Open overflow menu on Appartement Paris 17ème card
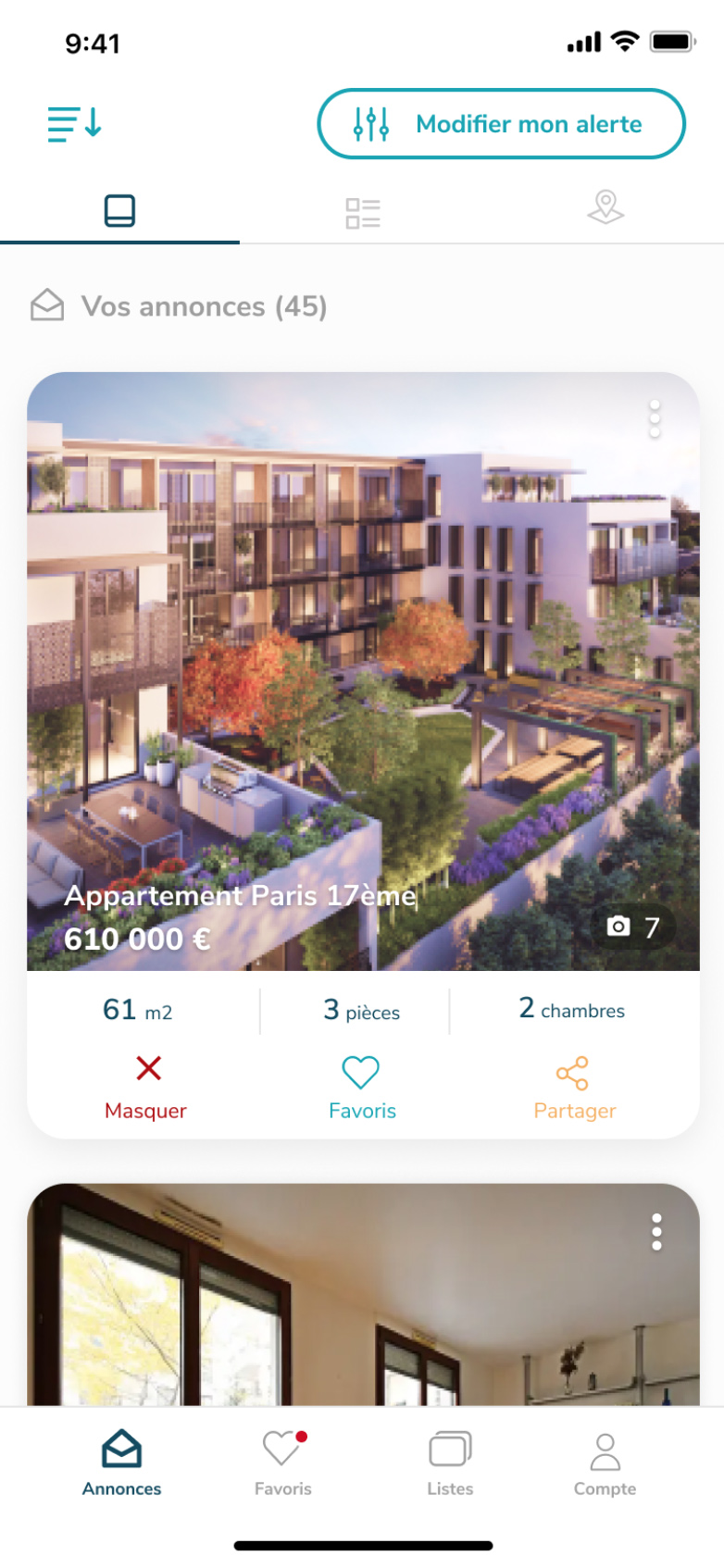The width and height of the screenshot is (724, 1568). [655, 419]
